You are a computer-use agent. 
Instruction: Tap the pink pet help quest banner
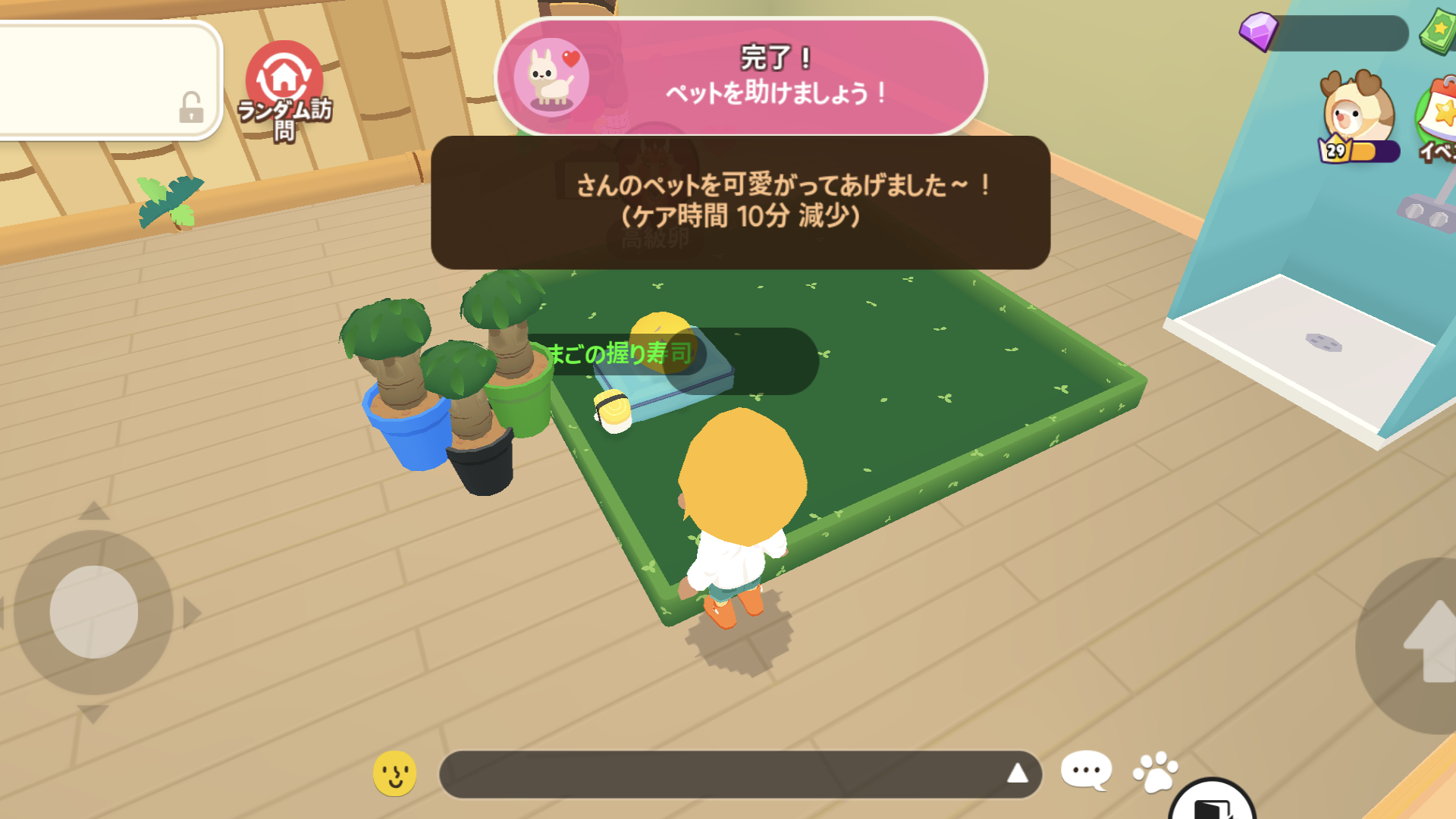[740, 77]
